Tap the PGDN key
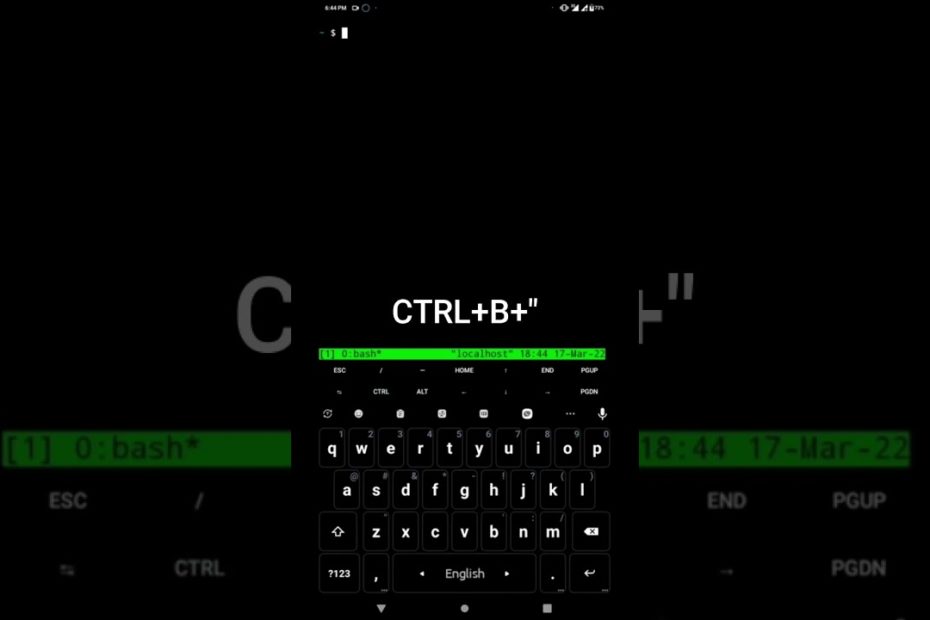This screenshot has height=620, width=930. coord(589,392)
